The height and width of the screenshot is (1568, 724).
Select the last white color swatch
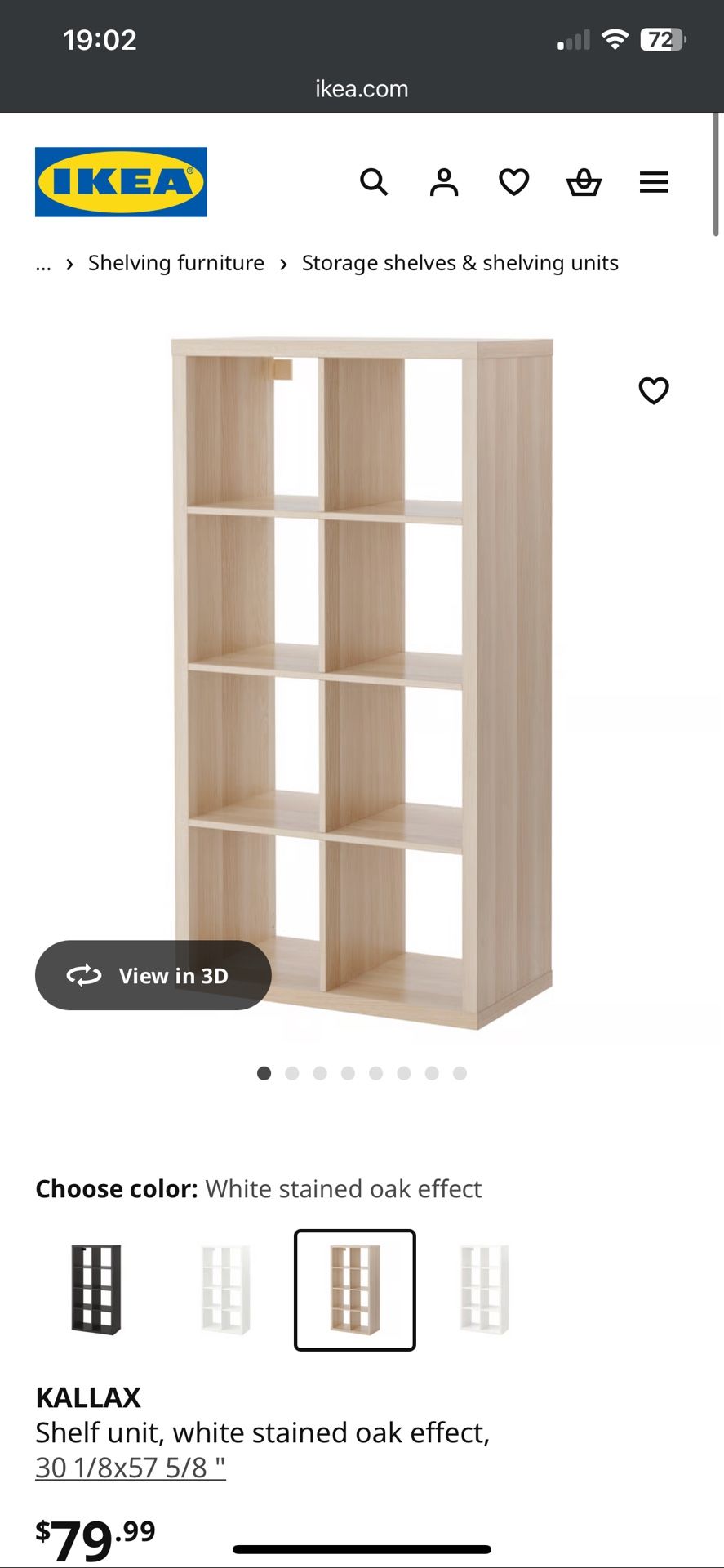coord(484,1290)
